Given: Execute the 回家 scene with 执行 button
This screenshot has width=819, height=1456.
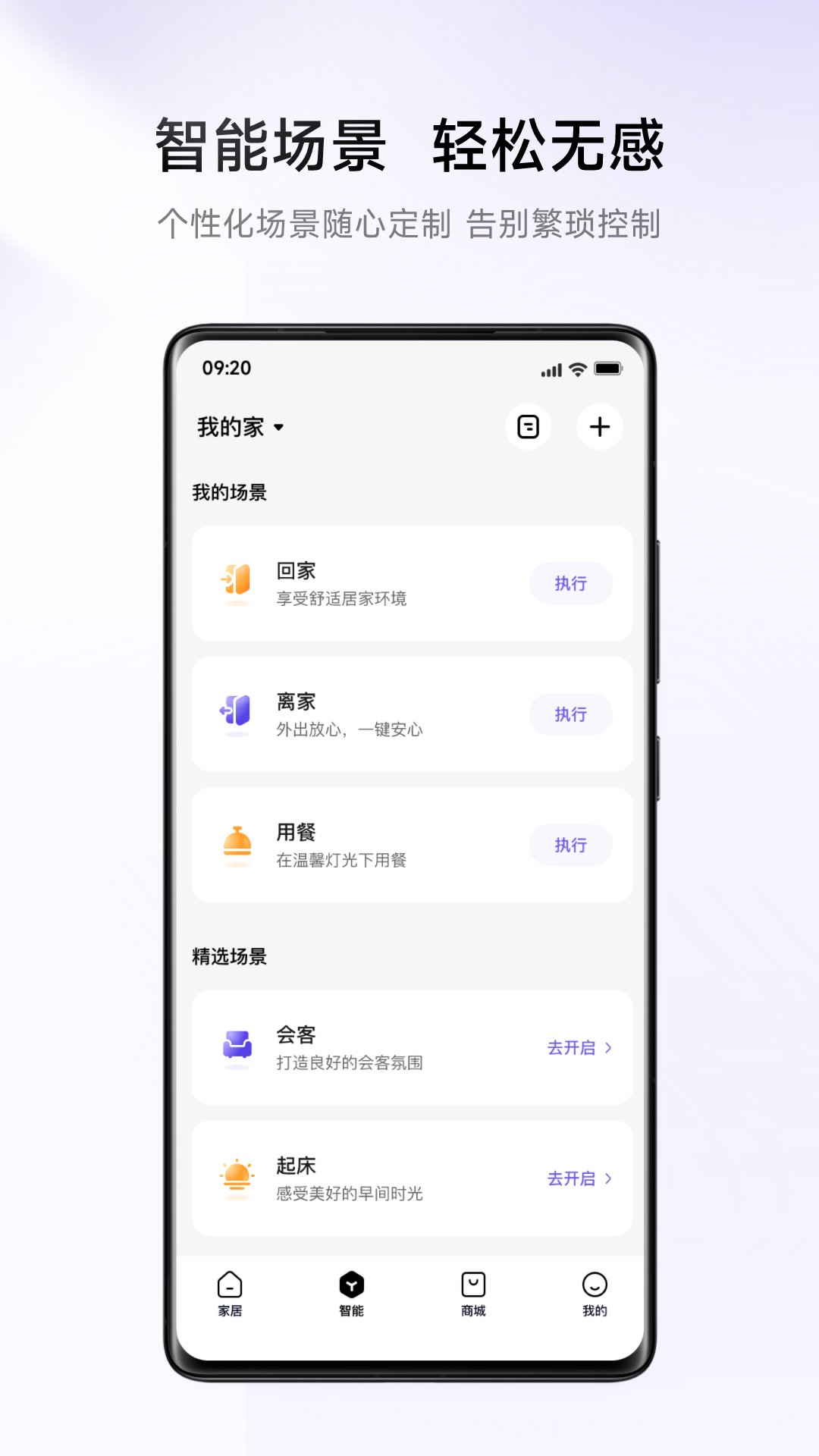Looking at the screenshot, I should click(570, 582).
